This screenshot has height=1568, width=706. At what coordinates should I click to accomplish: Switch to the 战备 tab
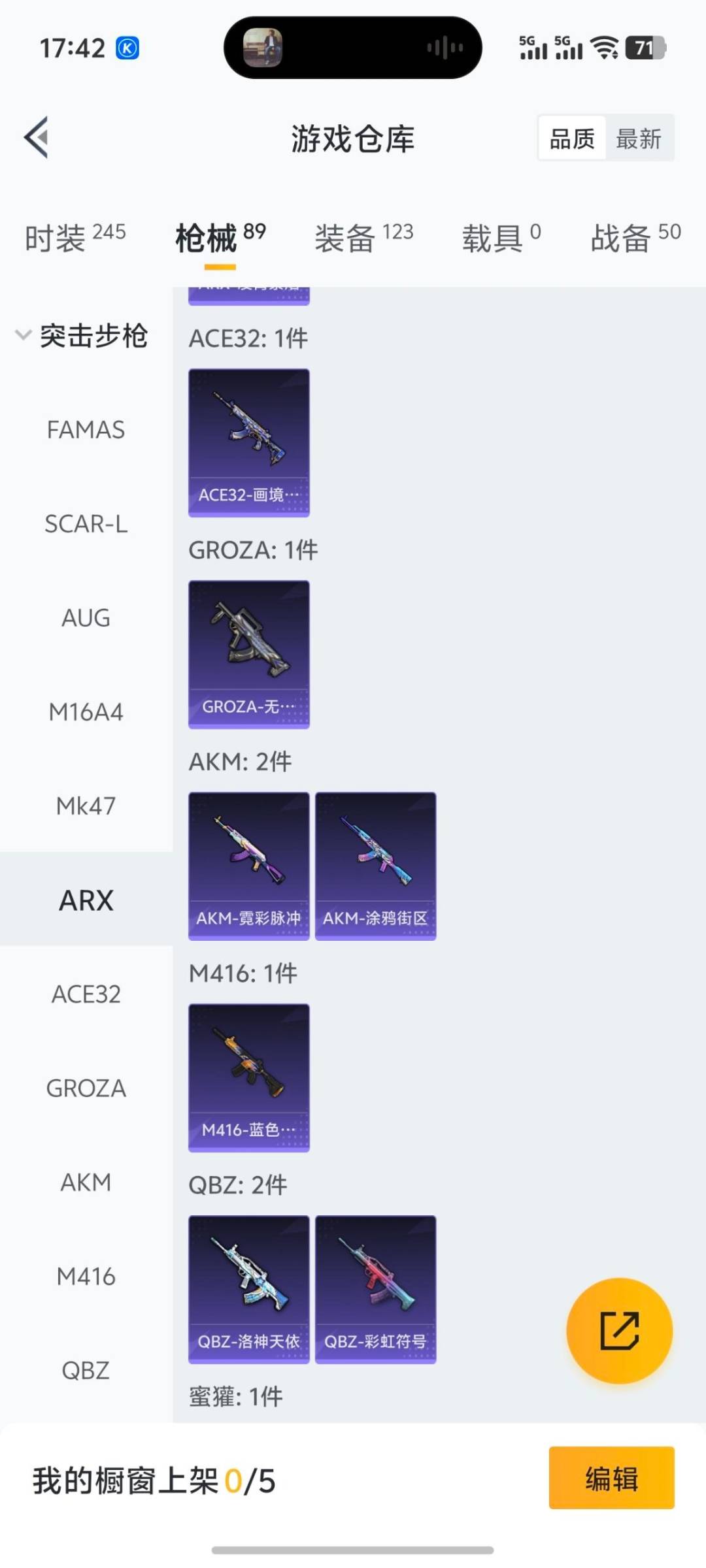pyautogui.click(x=635, y=237)
